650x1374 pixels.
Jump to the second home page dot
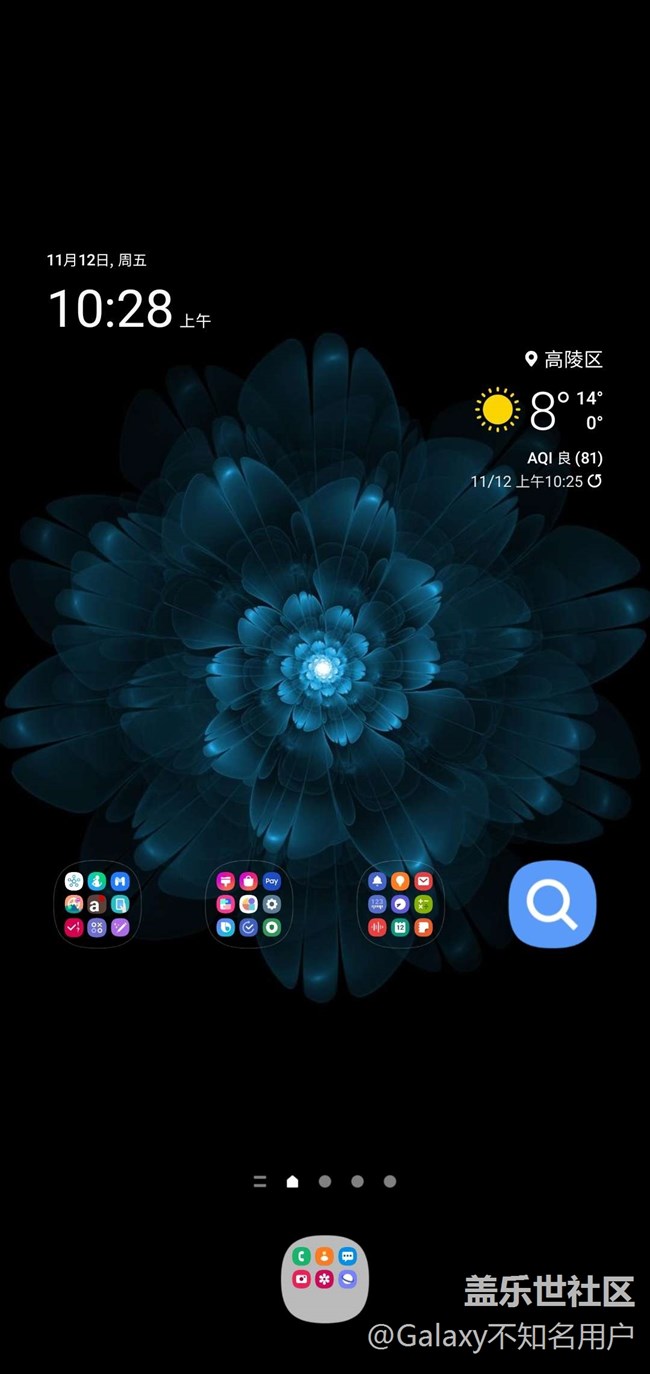click(325, 1181)
